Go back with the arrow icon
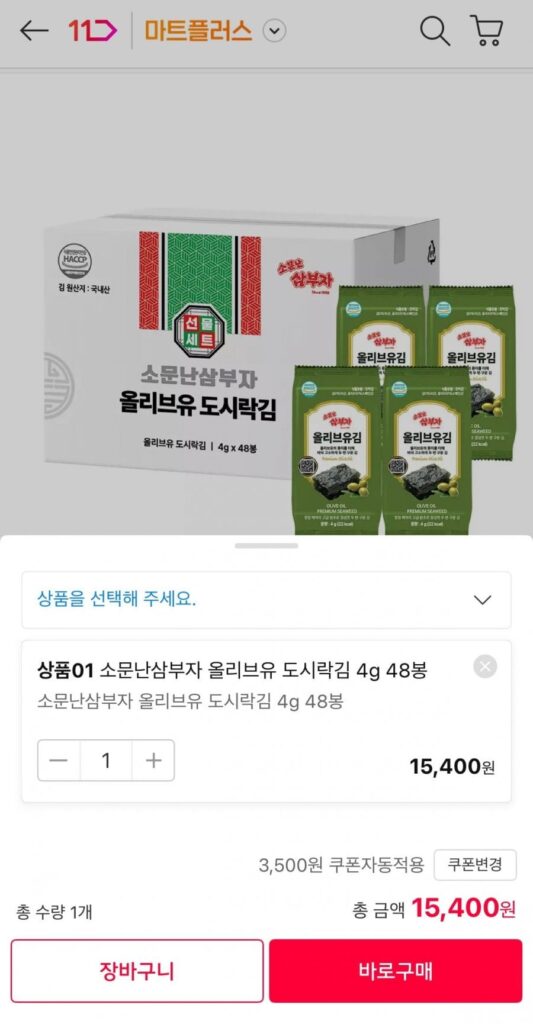The image size is (533, 1024). click(x=34, y=31)
